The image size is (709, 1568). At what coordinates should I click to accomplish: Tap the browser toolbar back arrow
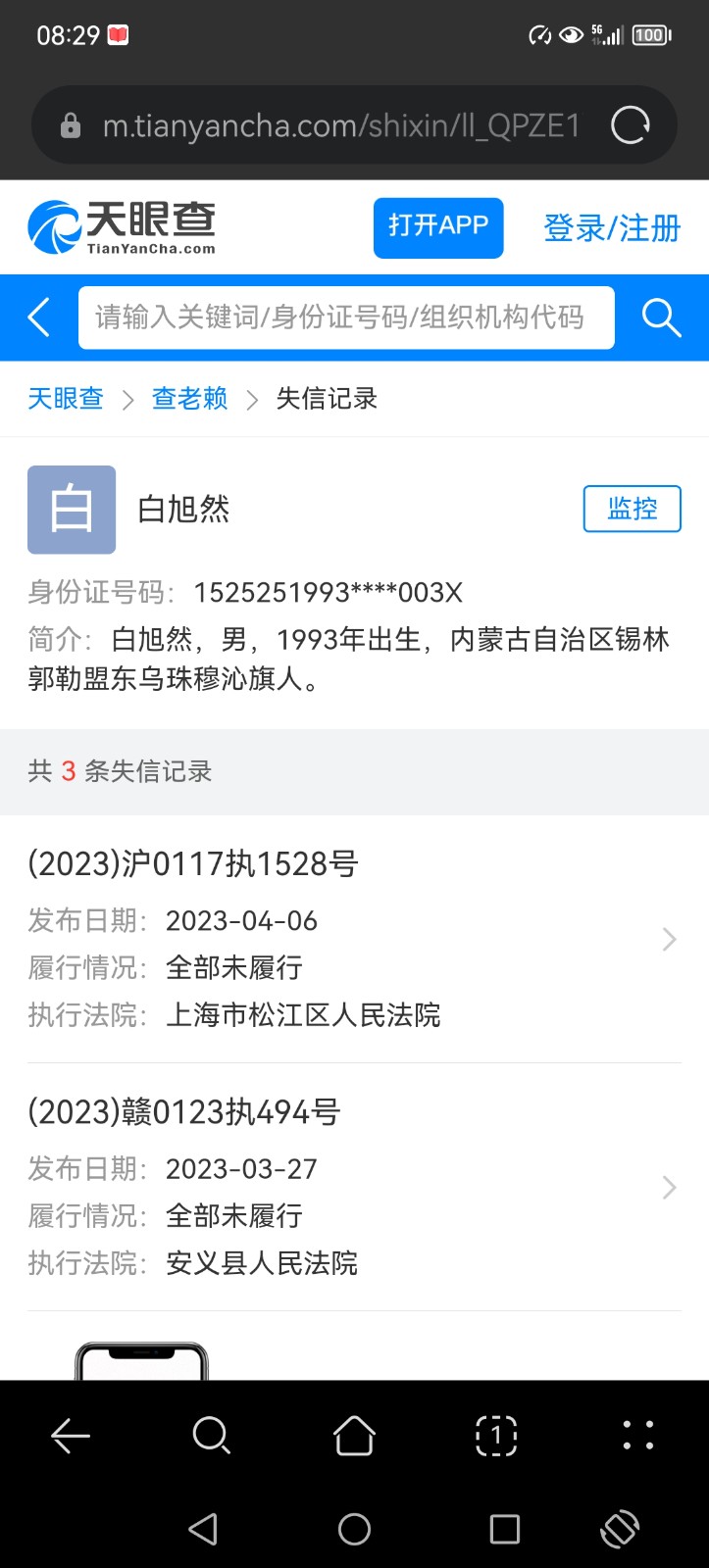click(x=71, y=1436)
